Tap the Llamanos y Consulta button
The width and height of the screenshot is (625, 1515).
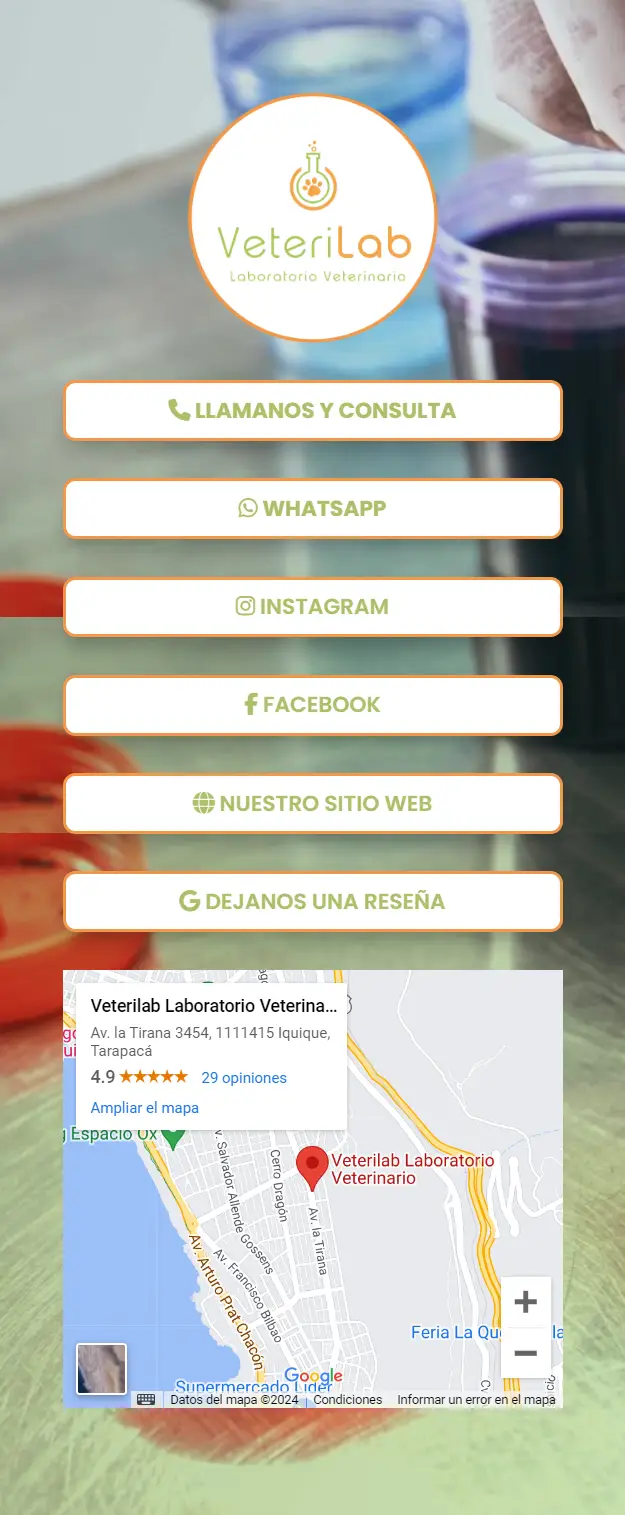[312, 410]
